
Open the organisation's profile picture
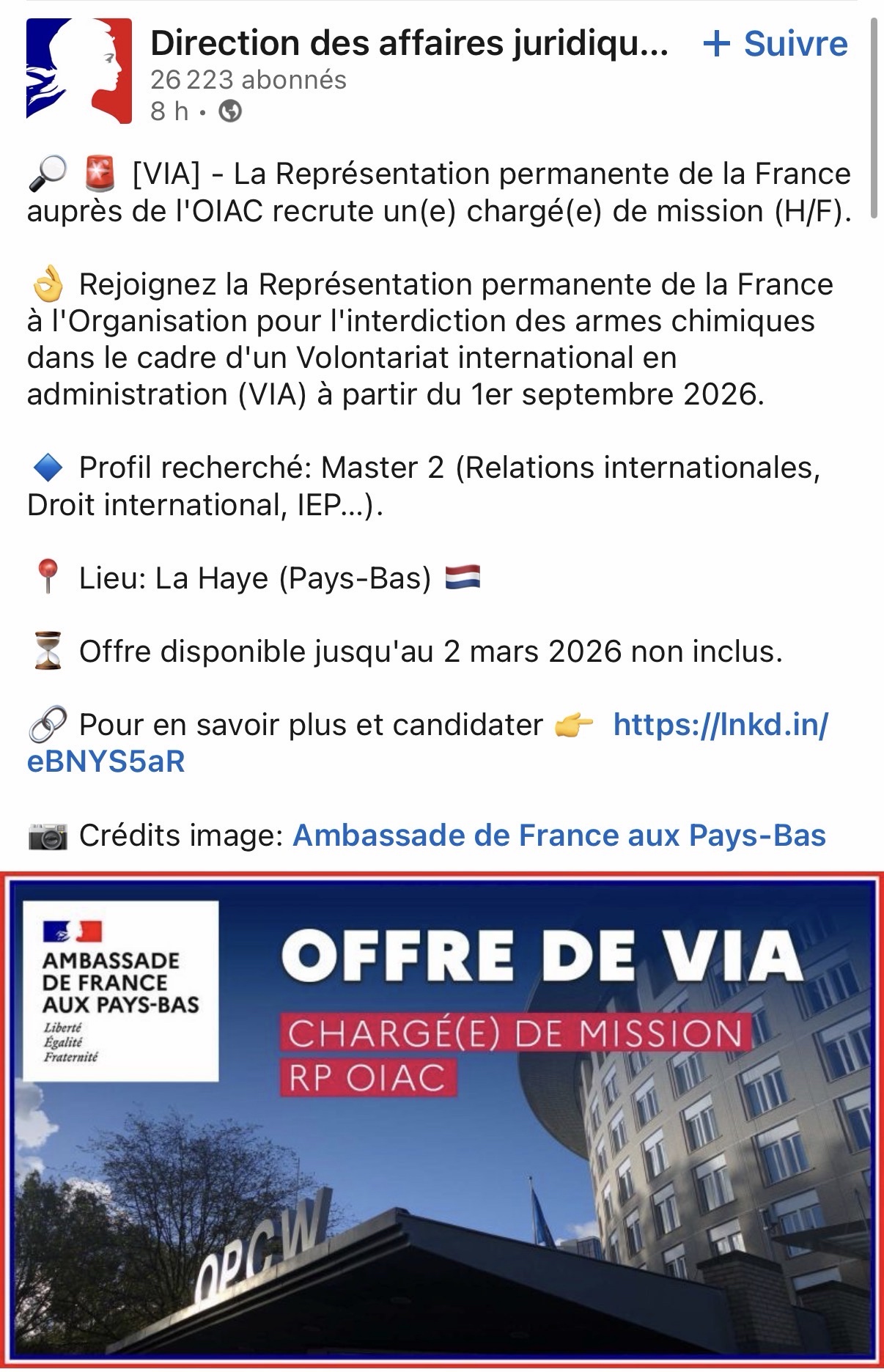(78, 70)
